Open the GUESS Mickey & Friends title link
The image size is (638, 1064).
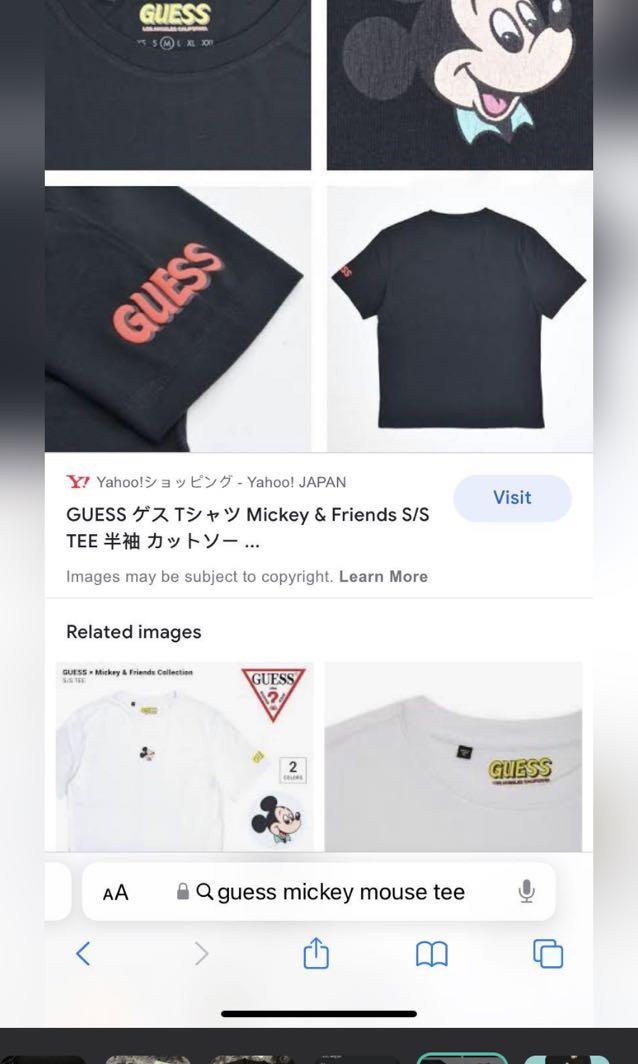pyautogui.click(x=247, y=528)
